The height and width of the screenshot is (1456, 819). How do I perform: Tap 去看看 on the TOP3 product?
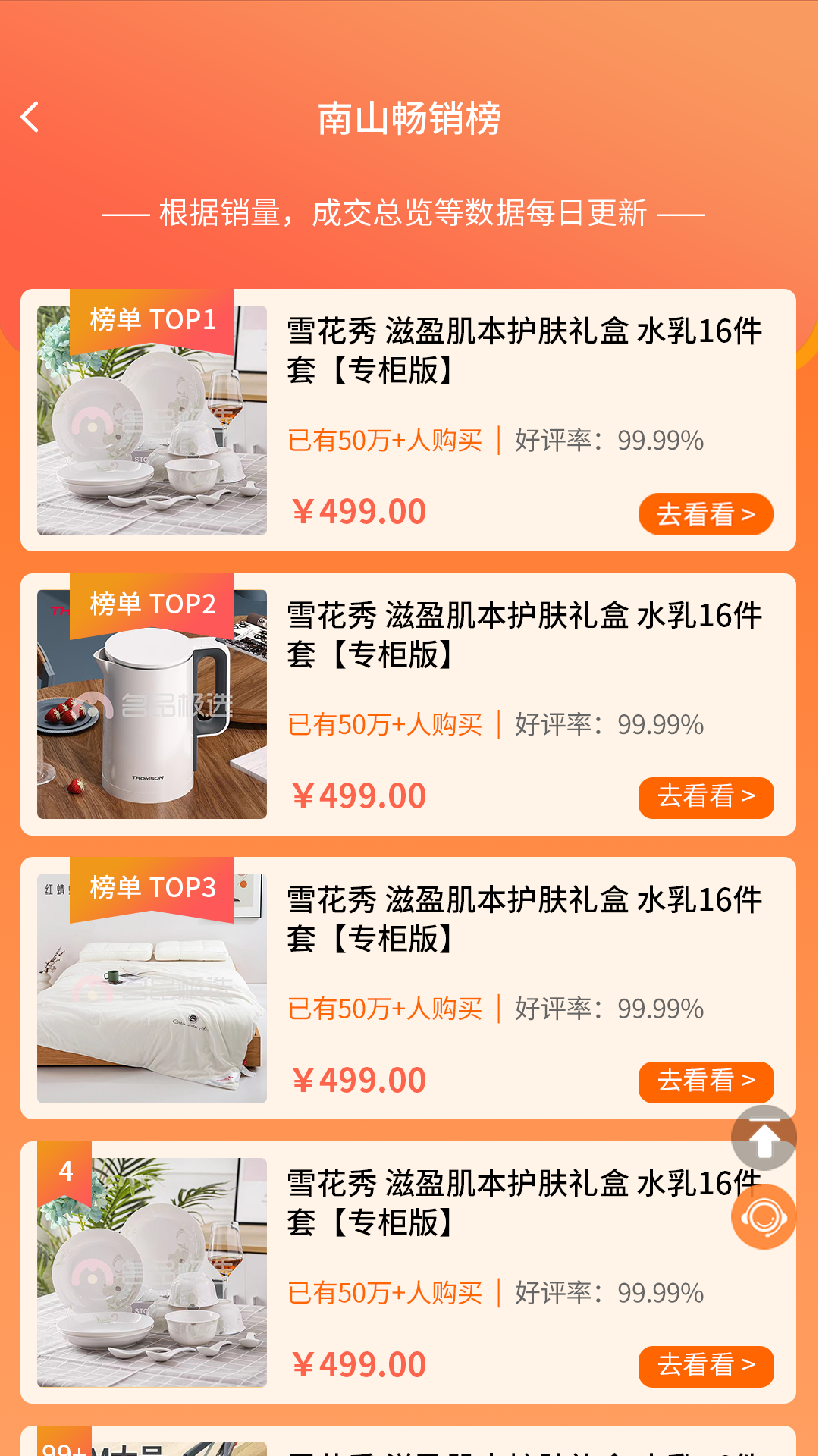(705, 1081)
